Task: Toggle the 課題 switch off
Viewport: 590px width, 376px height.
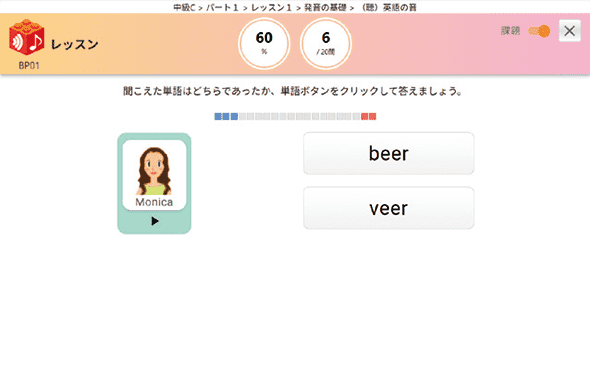Action: (539, 31)
